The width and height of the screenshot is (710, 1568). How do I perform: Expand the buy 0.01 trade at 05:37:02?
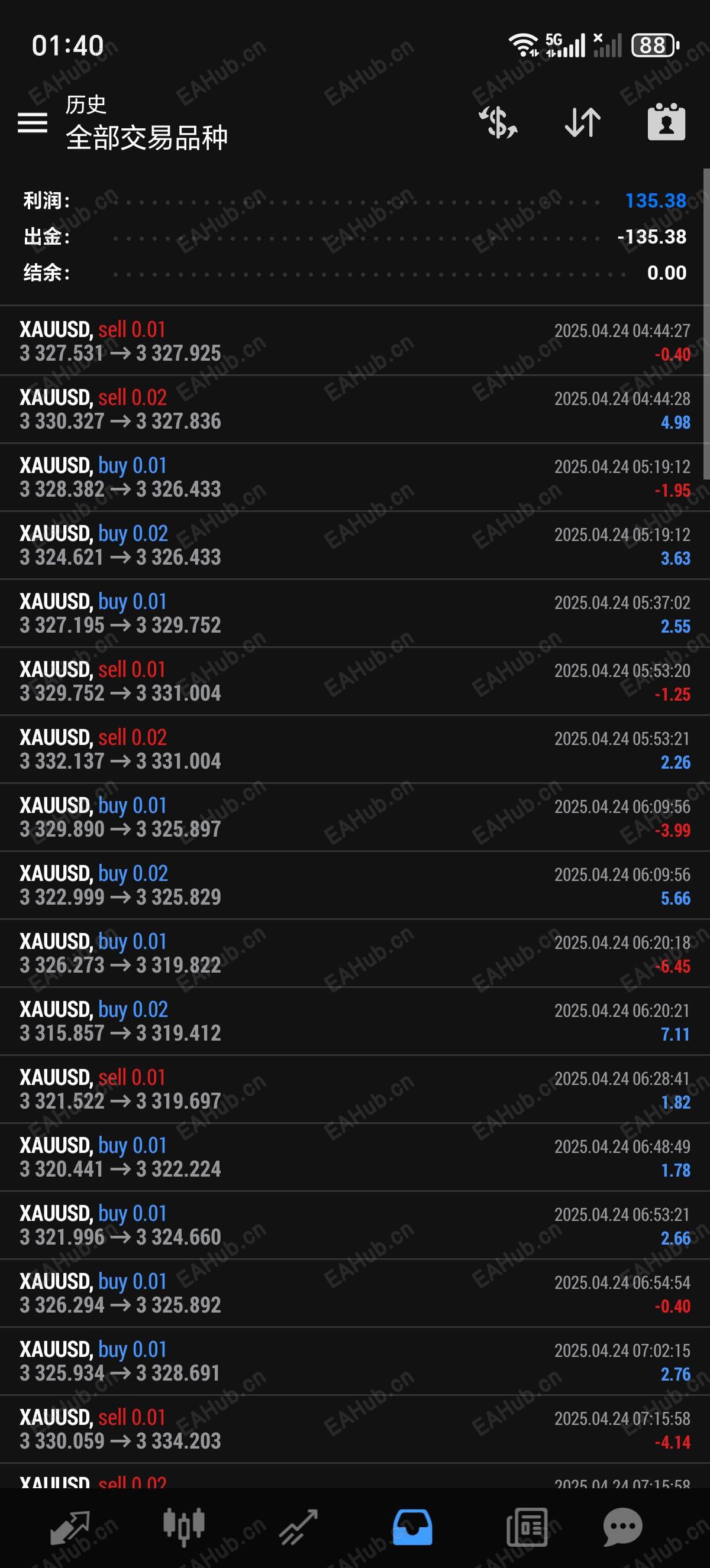click(355, 613)
